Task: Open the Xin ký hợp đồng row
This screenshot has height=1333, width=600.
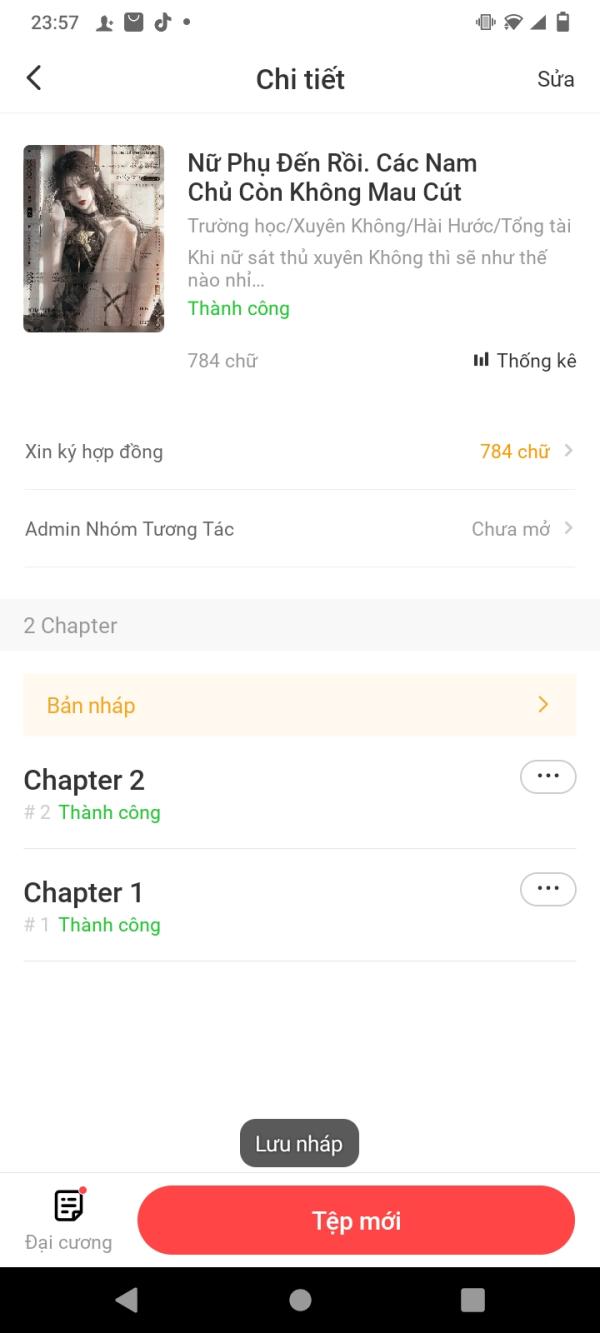Action: tap(300, 451)
